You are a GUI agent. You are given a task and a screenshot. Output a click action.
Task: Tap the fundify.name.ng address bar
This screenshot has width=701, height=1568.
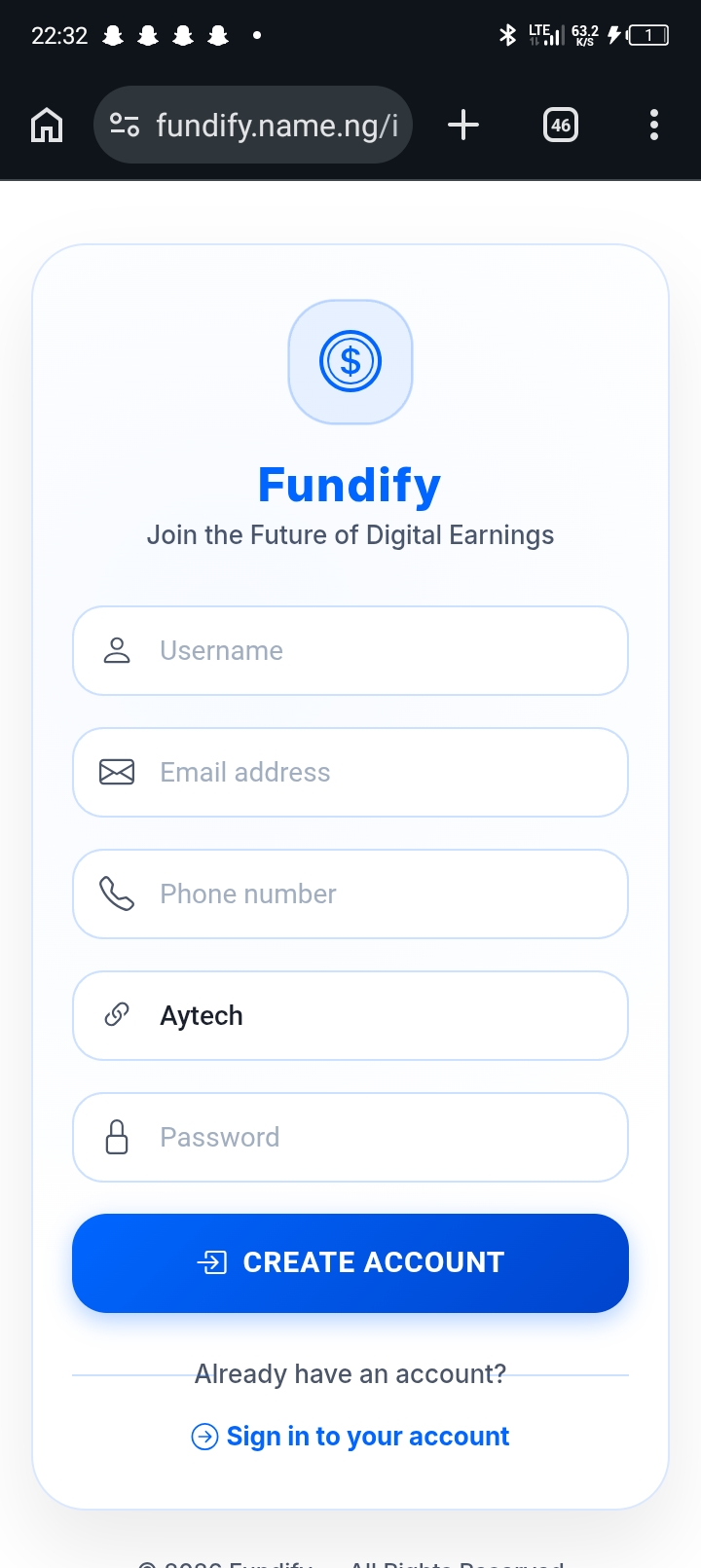coord(277,125)
